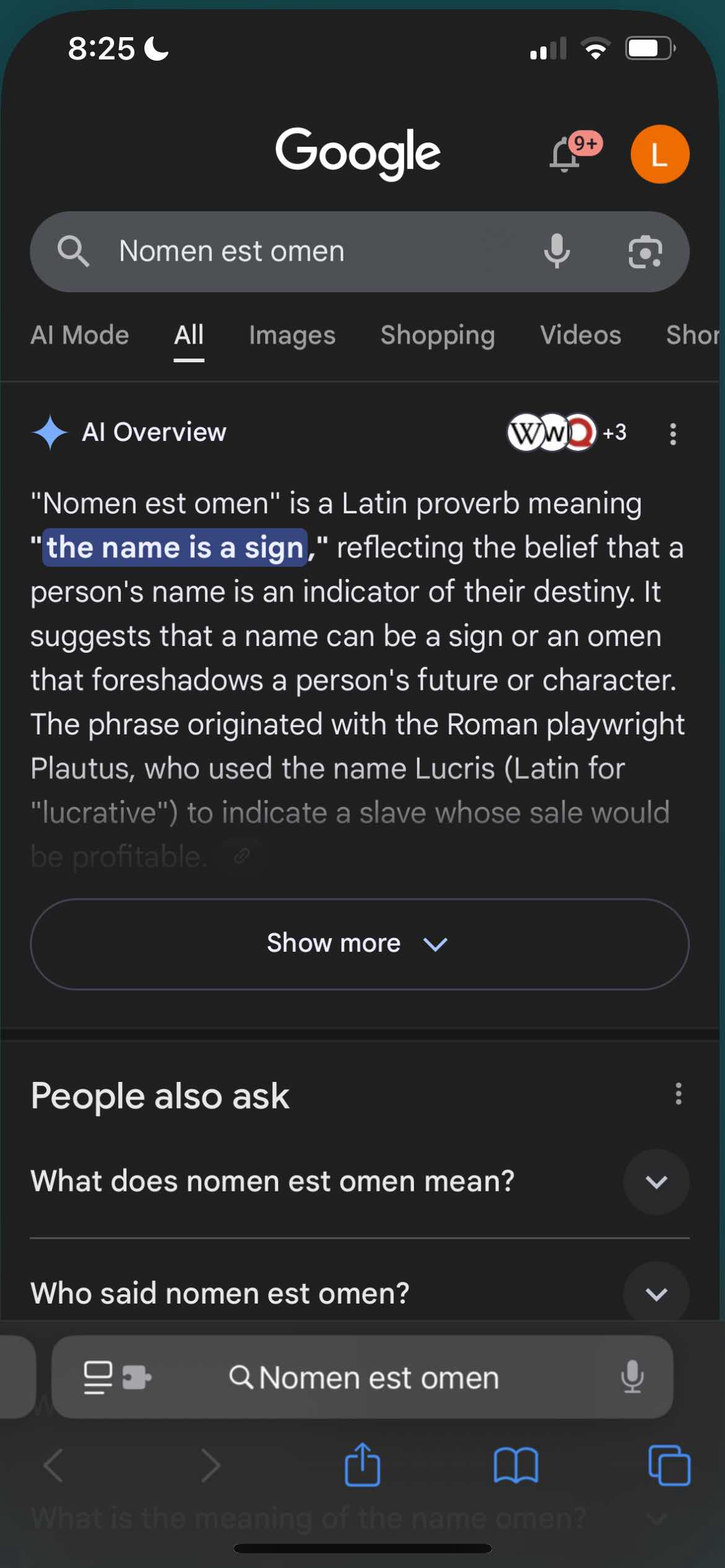
Task: Open Google Lens camera search
Action: (x=646, y=252)
